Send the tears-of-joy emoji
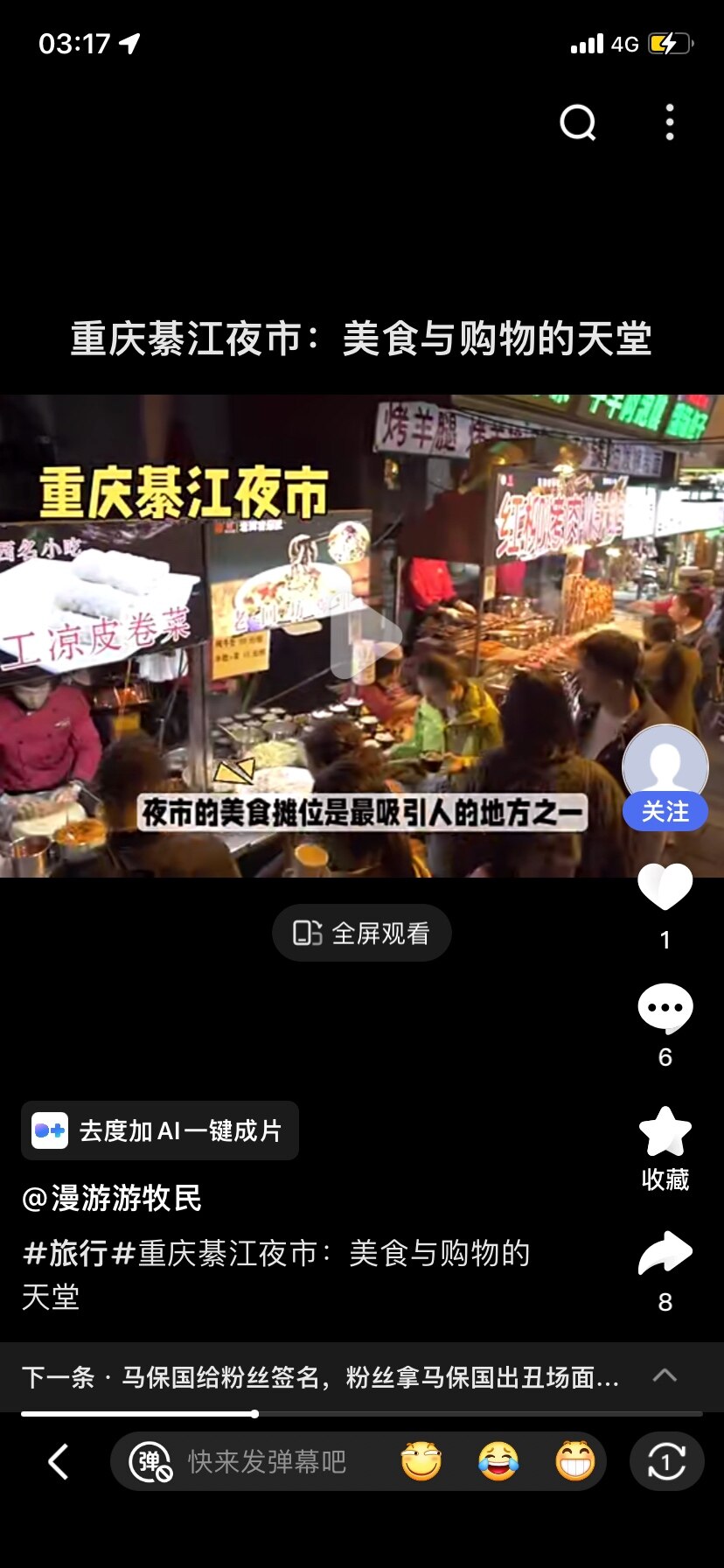The width and height of the screenshot is (724, 1568). point(498,1461)
